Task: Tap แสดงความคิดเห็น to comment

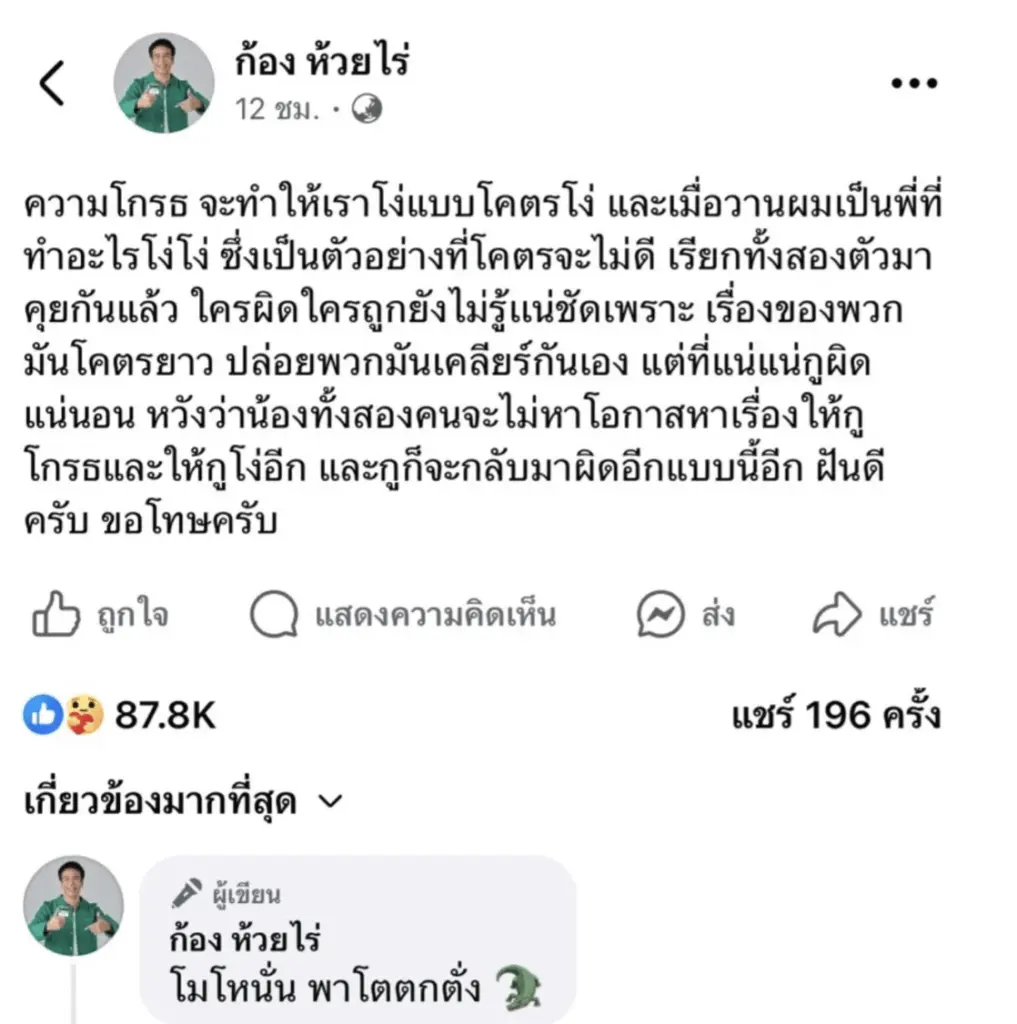Action: (x=403, y=614)
